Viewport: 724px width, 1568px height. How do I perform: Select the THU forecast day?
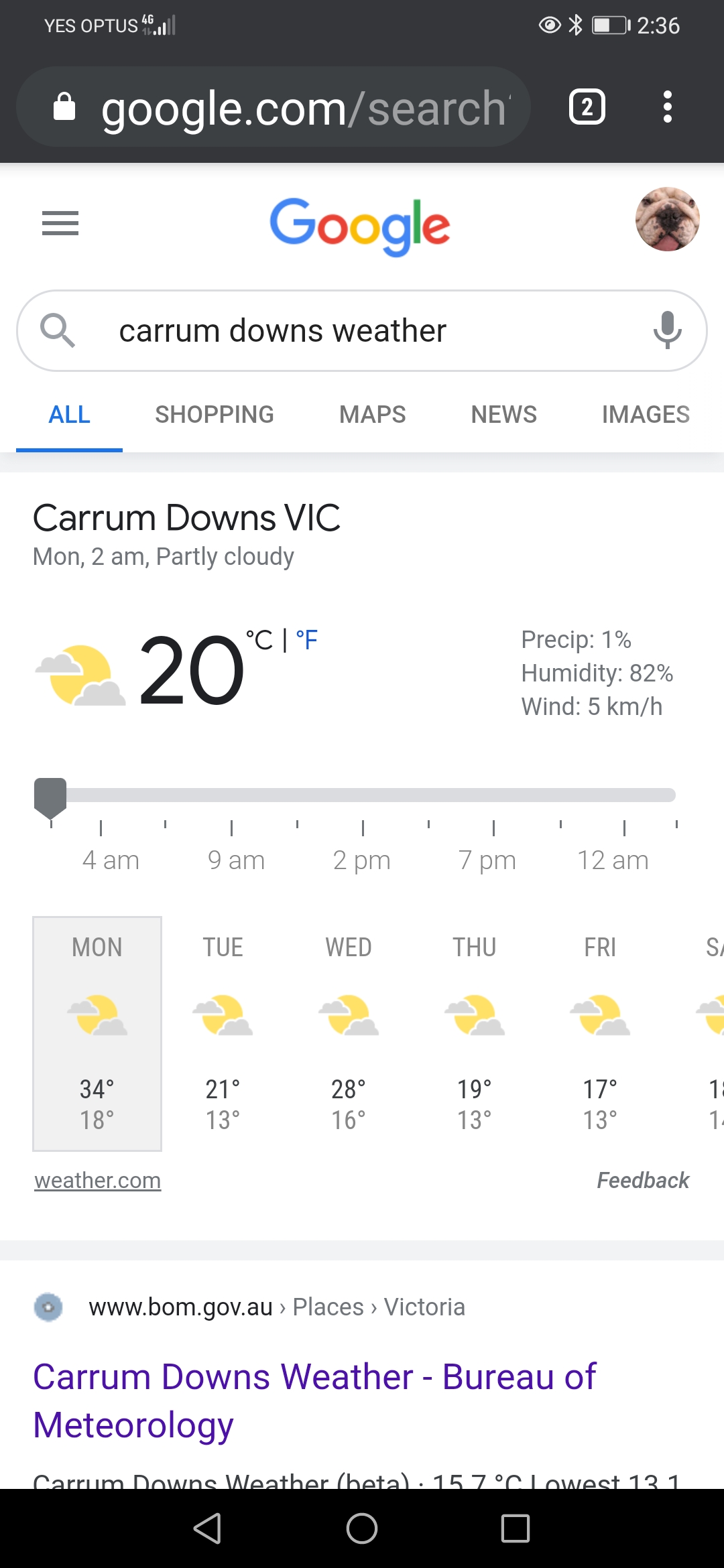(474, 1032)
